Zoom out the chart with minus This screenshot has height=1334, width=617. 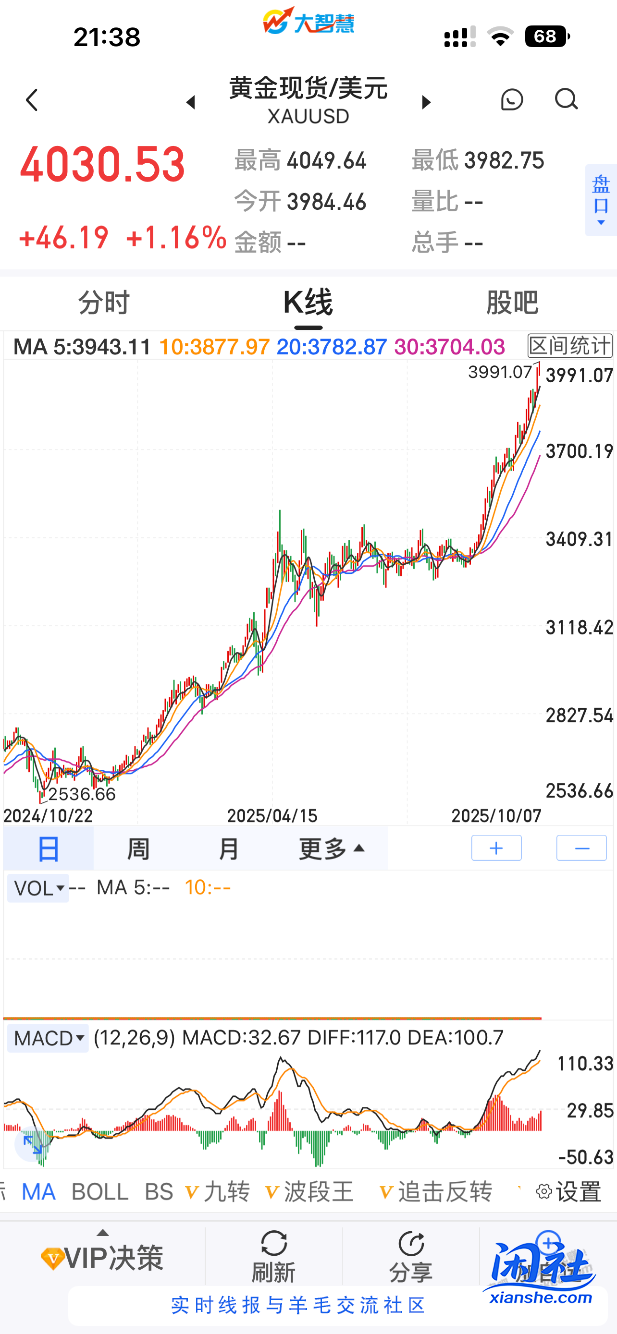(581, 848)
